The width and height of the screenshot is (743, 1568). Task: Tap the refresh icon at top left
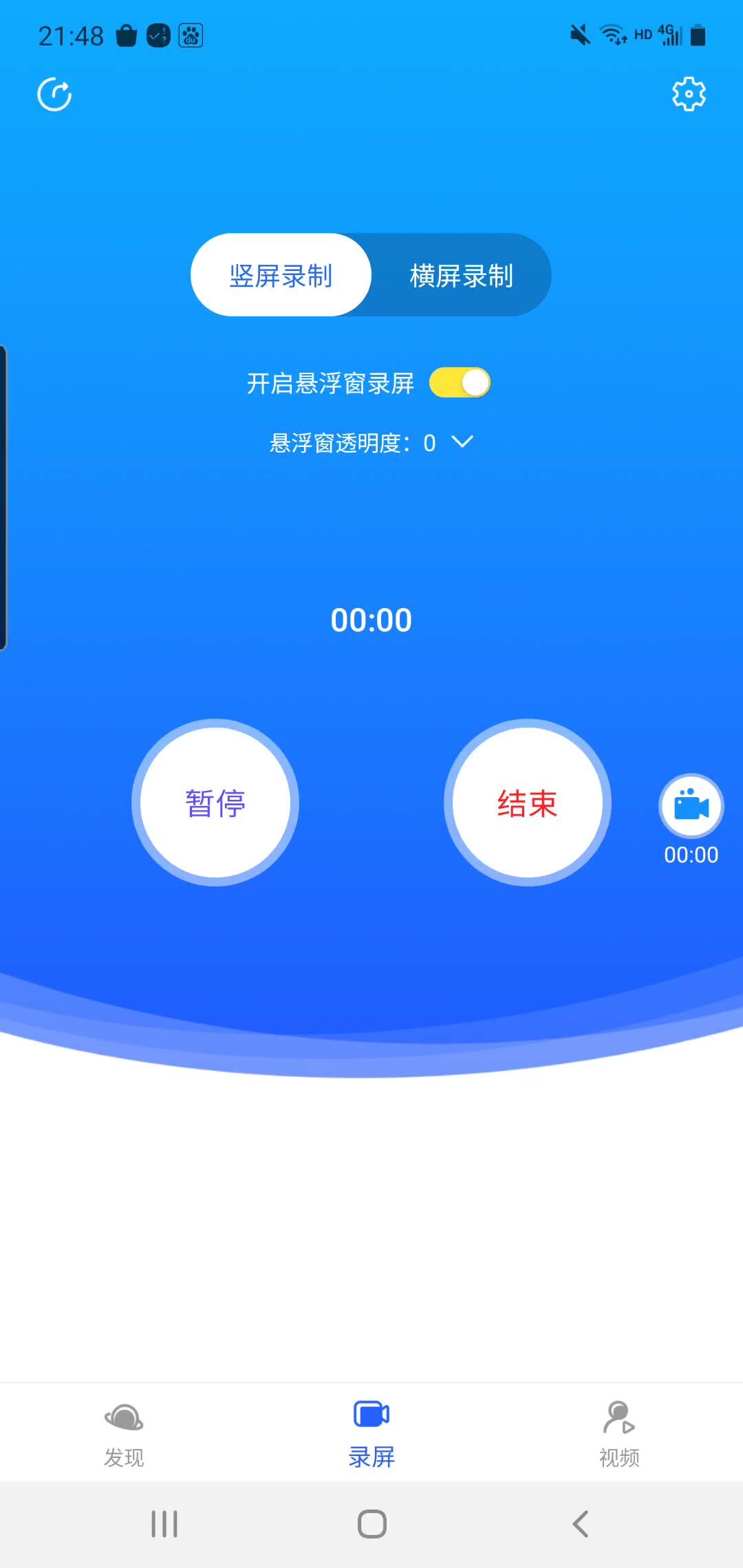[54, 94]
